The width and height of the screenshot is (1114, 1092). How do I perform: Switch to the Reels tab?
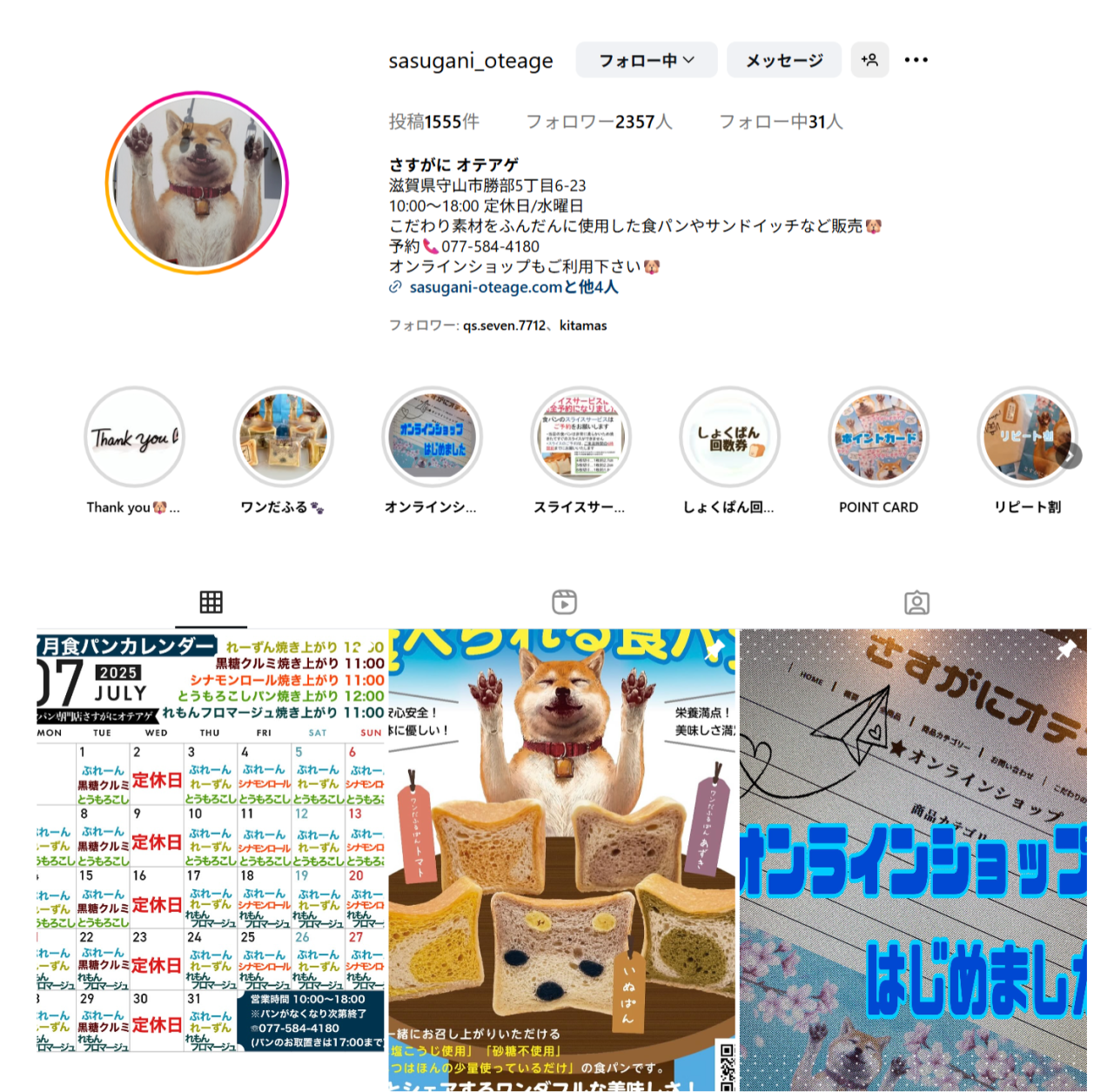point(564,602)
